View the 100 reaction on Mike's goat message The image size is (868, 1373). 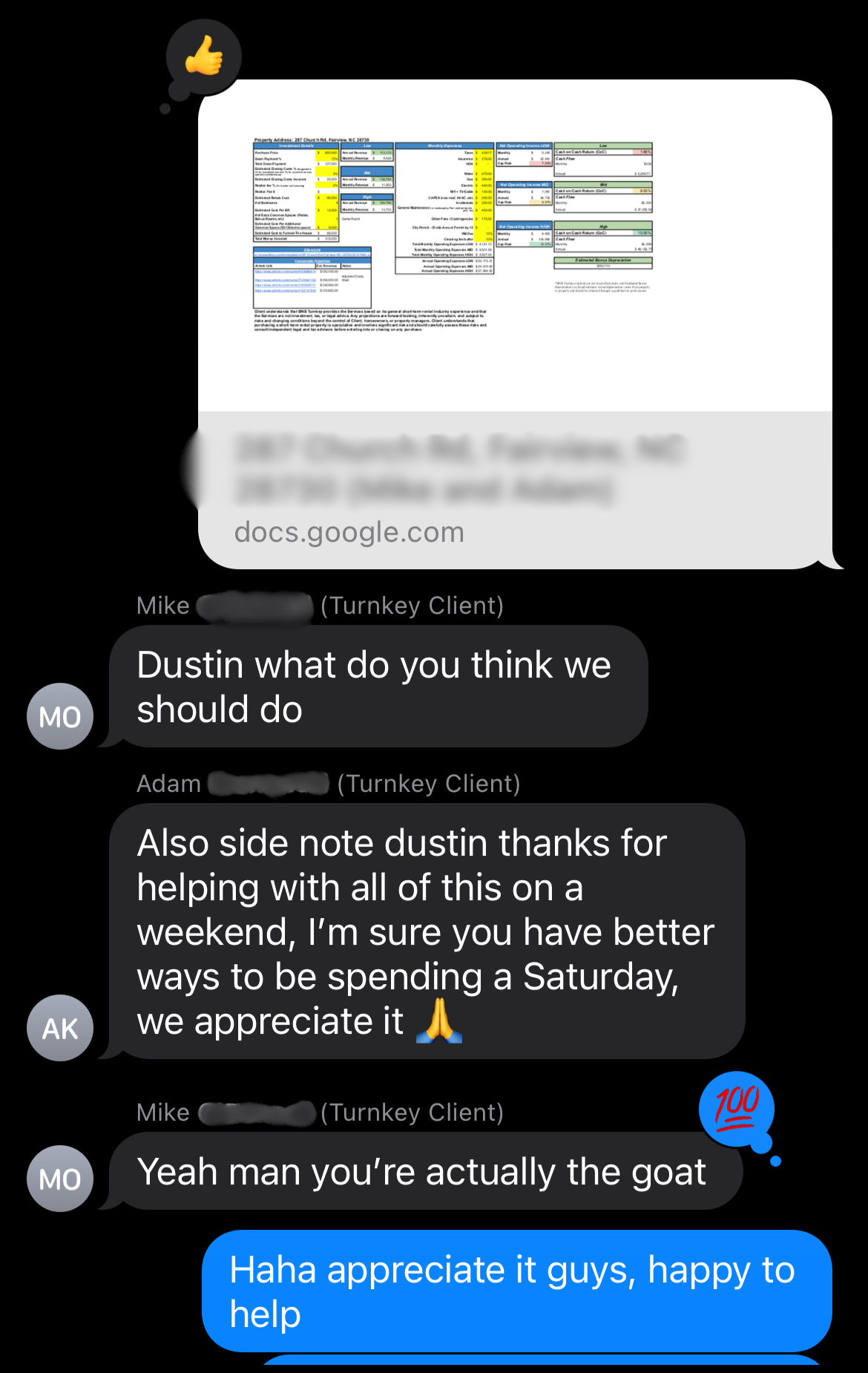[737, 1109]
